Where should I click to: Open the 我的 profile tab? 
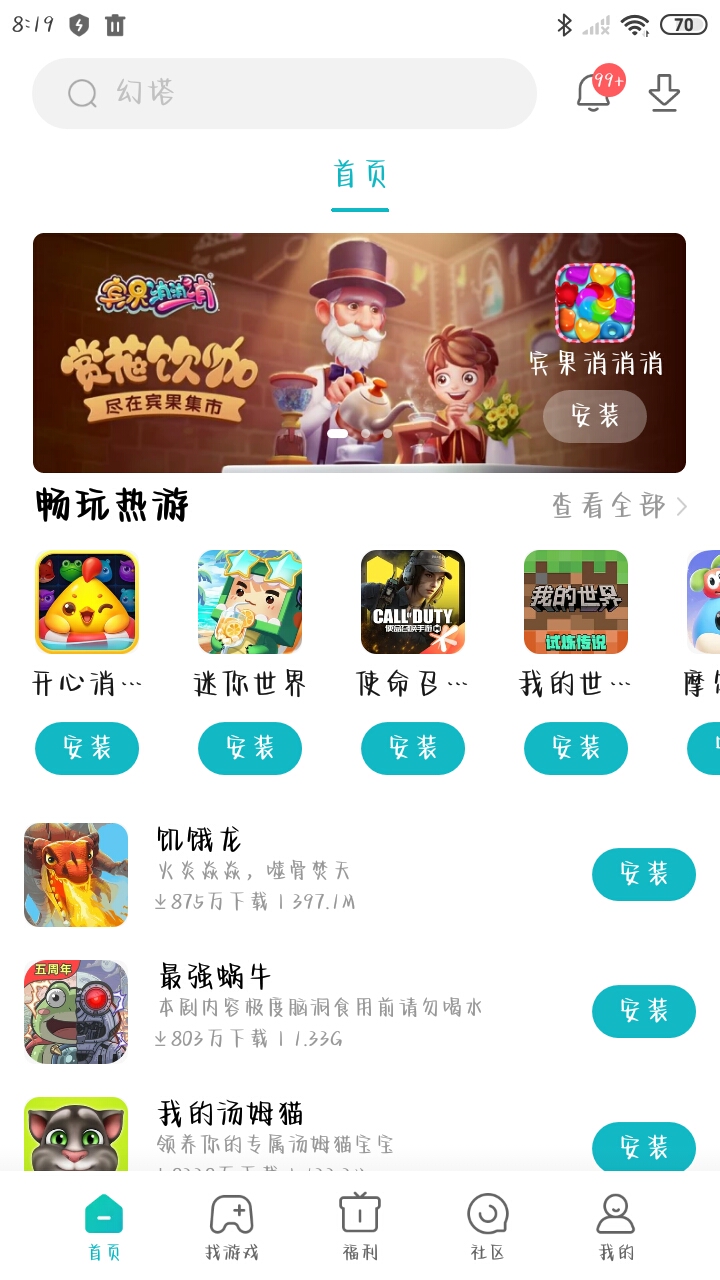pyautogui.click(x=616, y=1227)
